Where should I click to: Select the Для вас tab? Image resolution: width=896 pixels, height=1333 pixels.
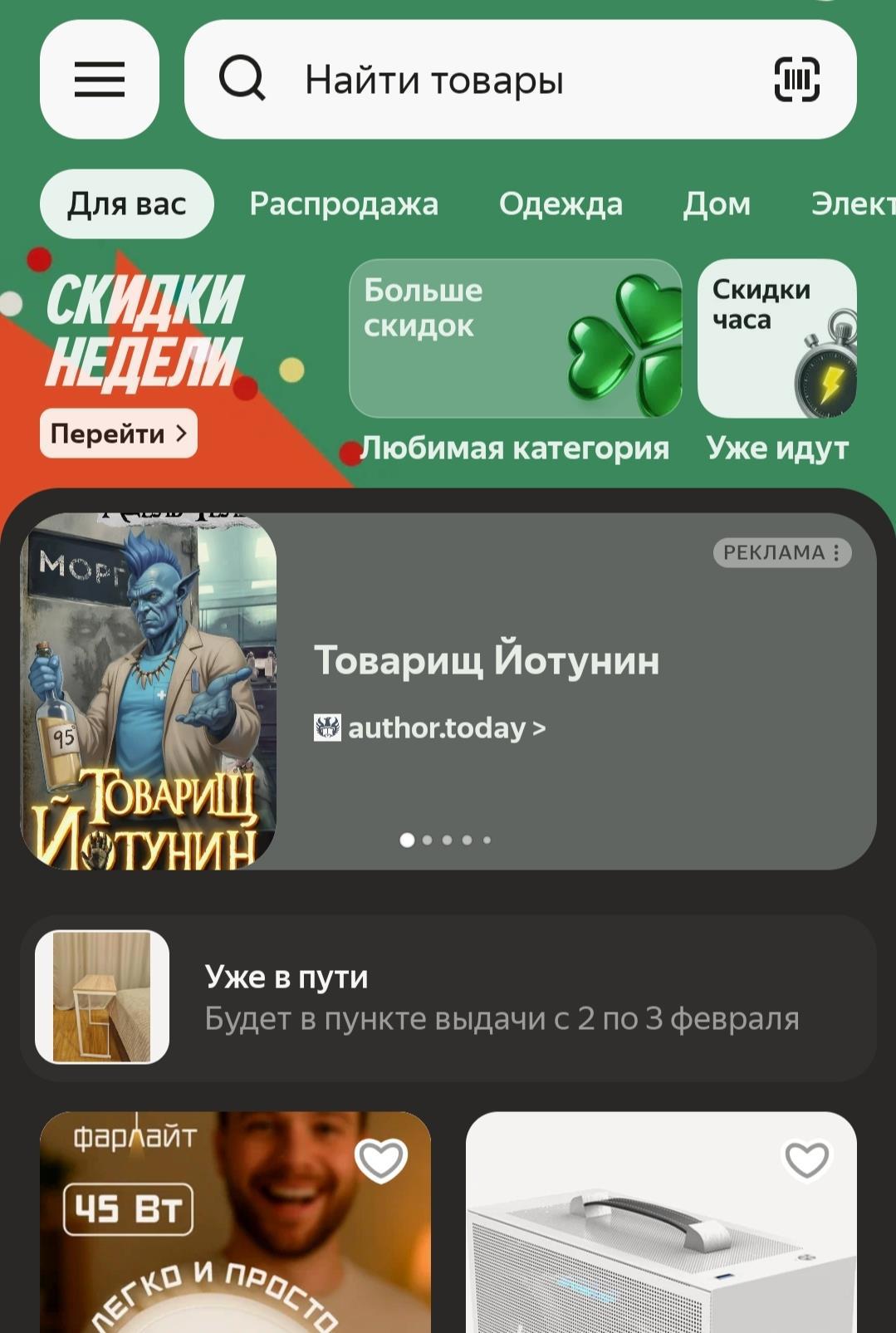126,204
